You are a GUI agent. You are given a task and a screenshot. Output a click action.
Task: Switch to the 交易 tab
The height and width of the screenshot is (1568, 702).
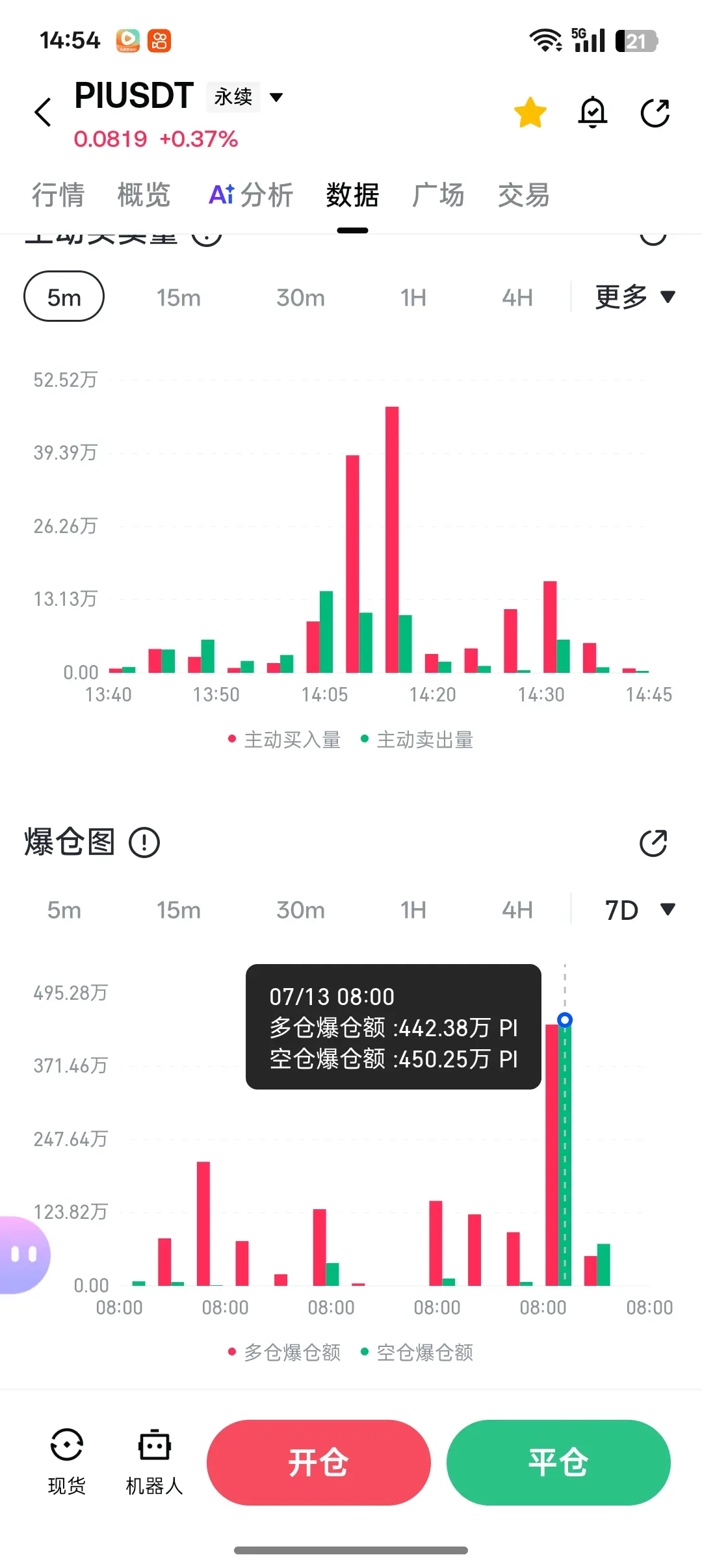pyautogui.click(x=524, y=195)
